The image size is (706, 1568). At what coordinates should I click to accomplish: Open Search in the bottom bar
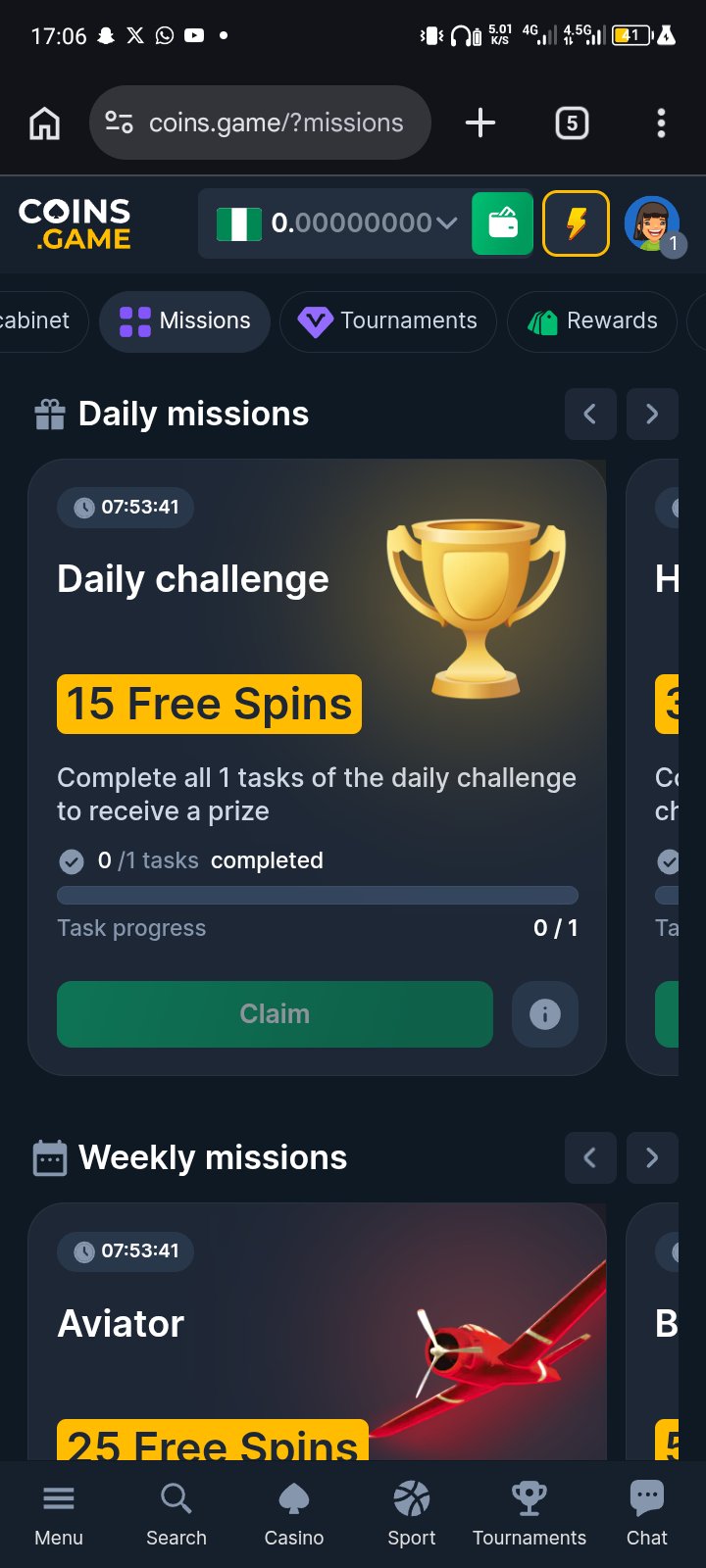coord(176,1514)
